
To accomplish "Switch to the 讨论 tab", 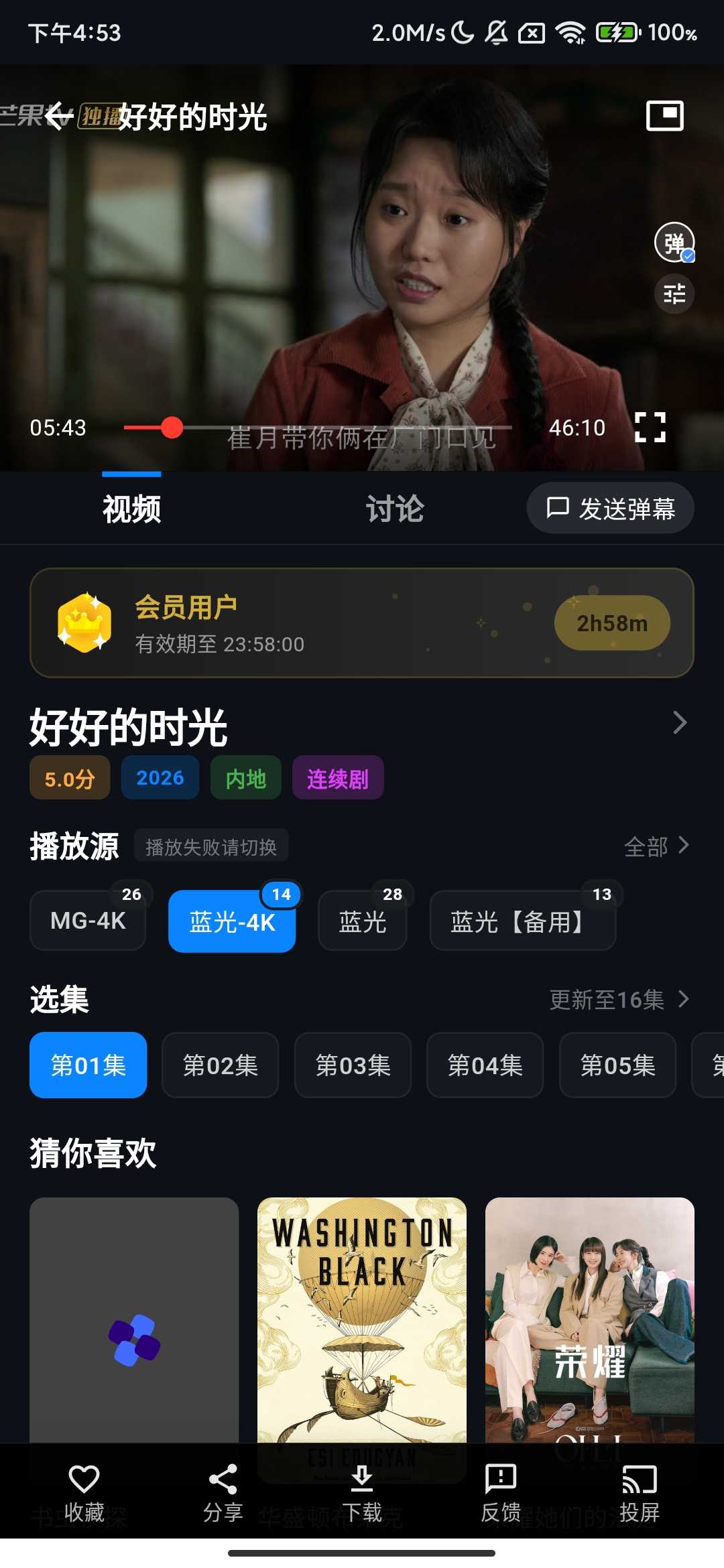I will [394, 509].
